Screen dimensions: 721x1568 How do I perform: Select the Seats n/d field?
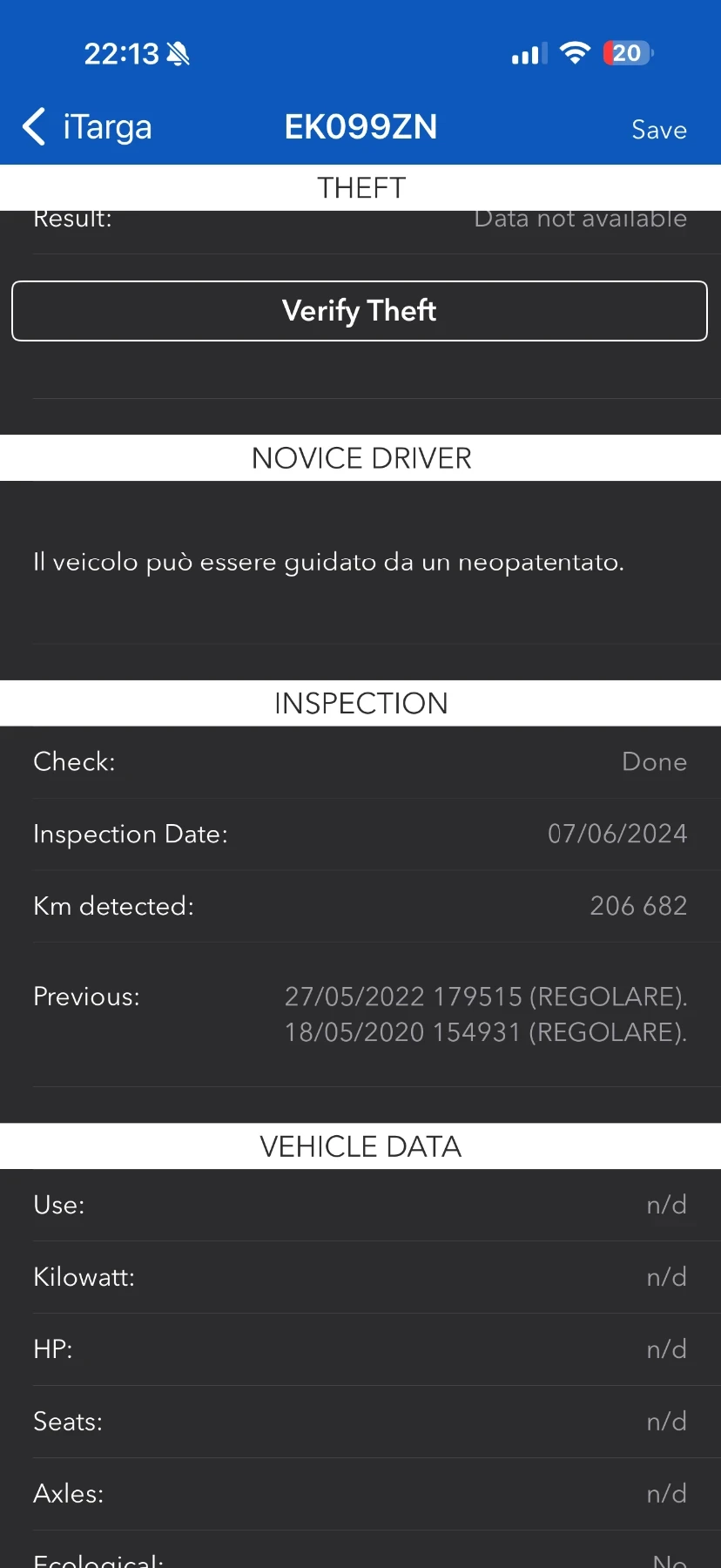tap(360, 1421)
